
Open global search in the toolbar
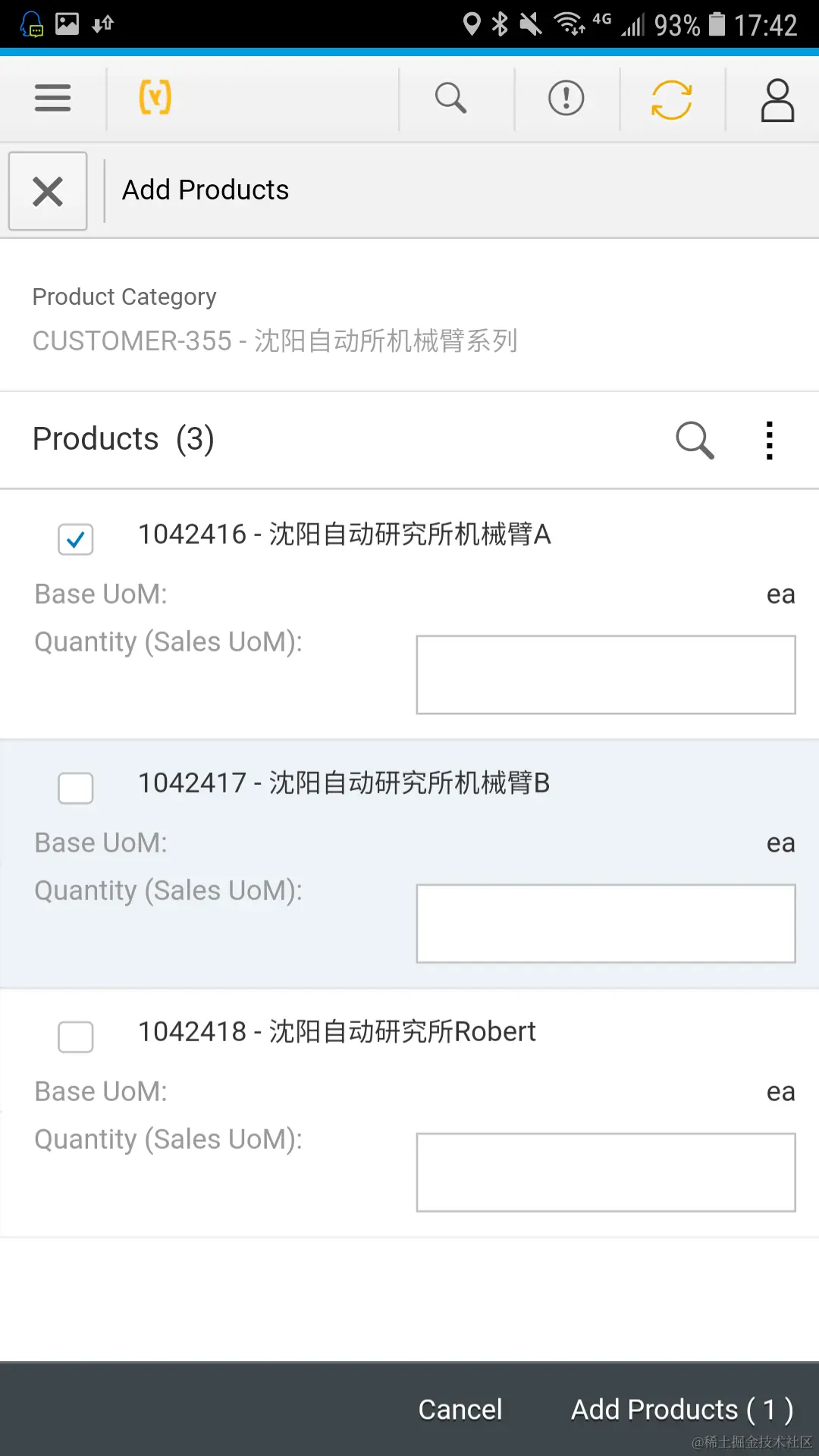[x=450, y=99]
